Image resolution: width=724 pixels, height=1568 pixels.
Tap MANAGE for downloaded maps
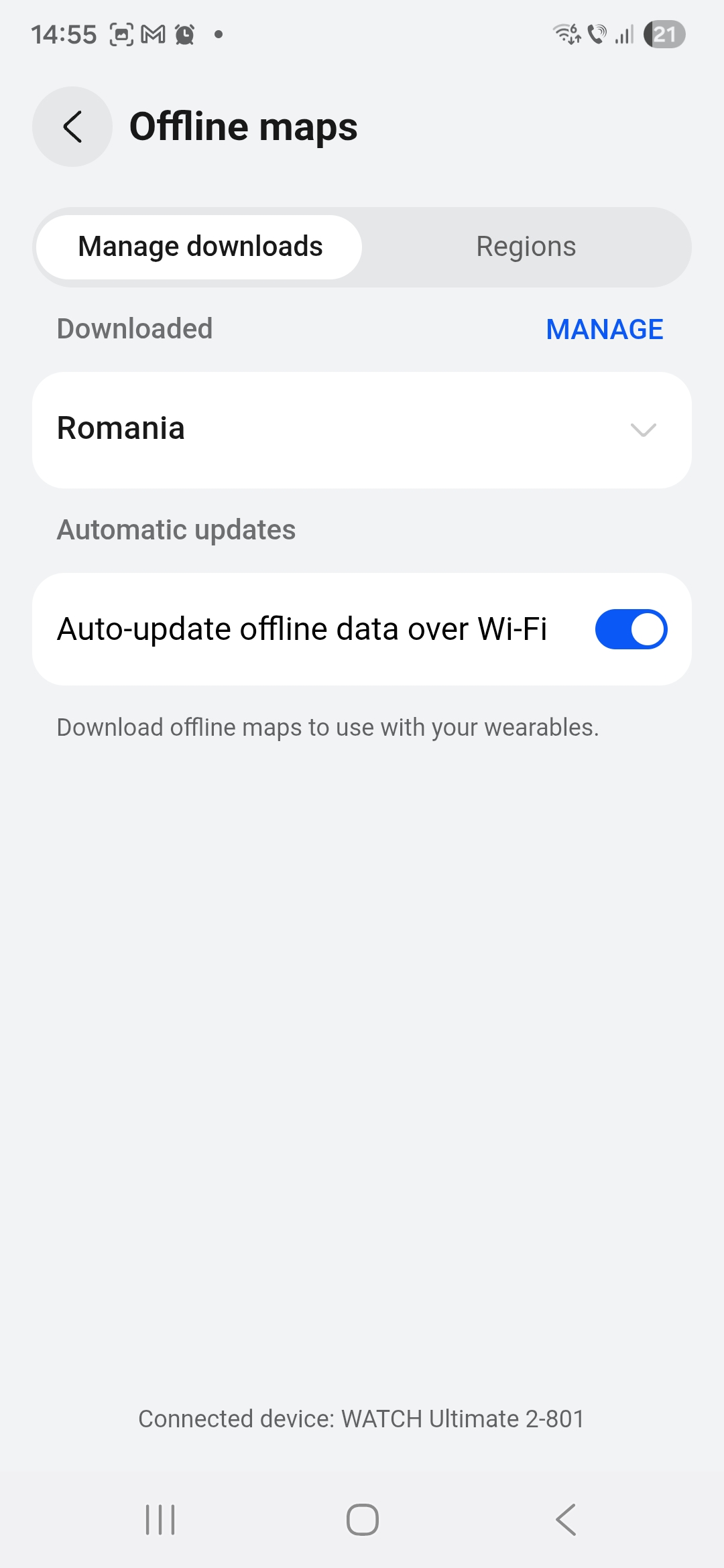(604, 329)
